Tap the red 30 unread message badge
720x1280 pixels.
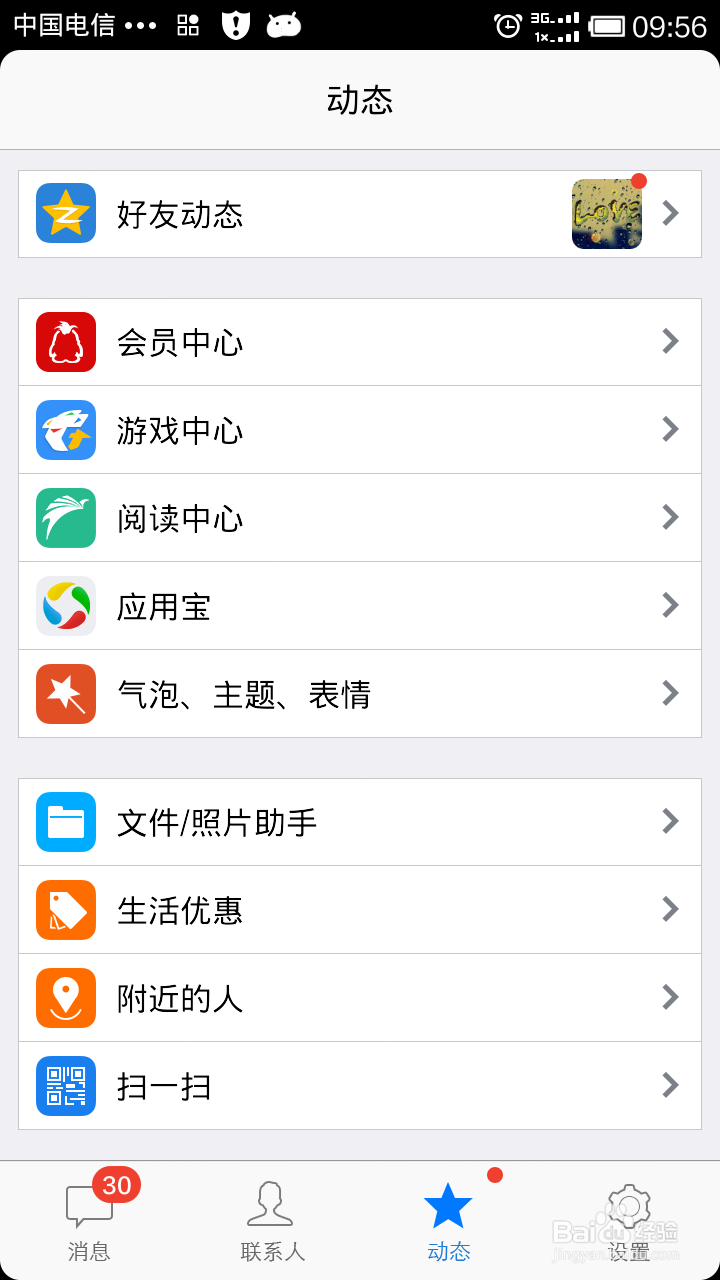point(114,1186)
